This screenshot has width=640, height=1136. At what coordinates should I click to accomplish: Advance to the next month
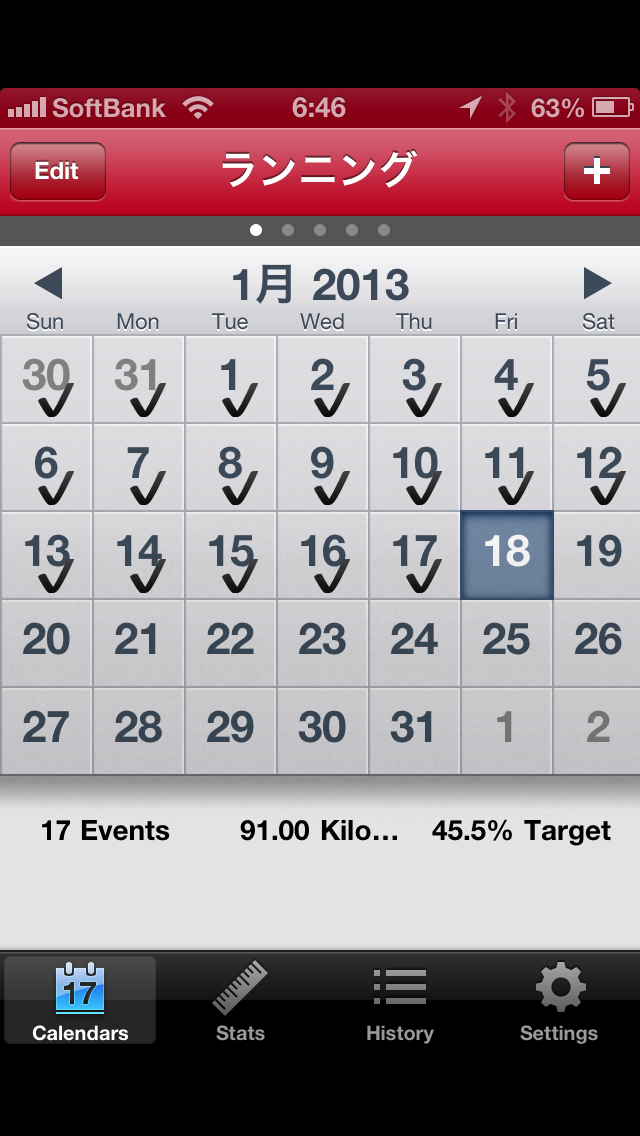coord(597,283)
